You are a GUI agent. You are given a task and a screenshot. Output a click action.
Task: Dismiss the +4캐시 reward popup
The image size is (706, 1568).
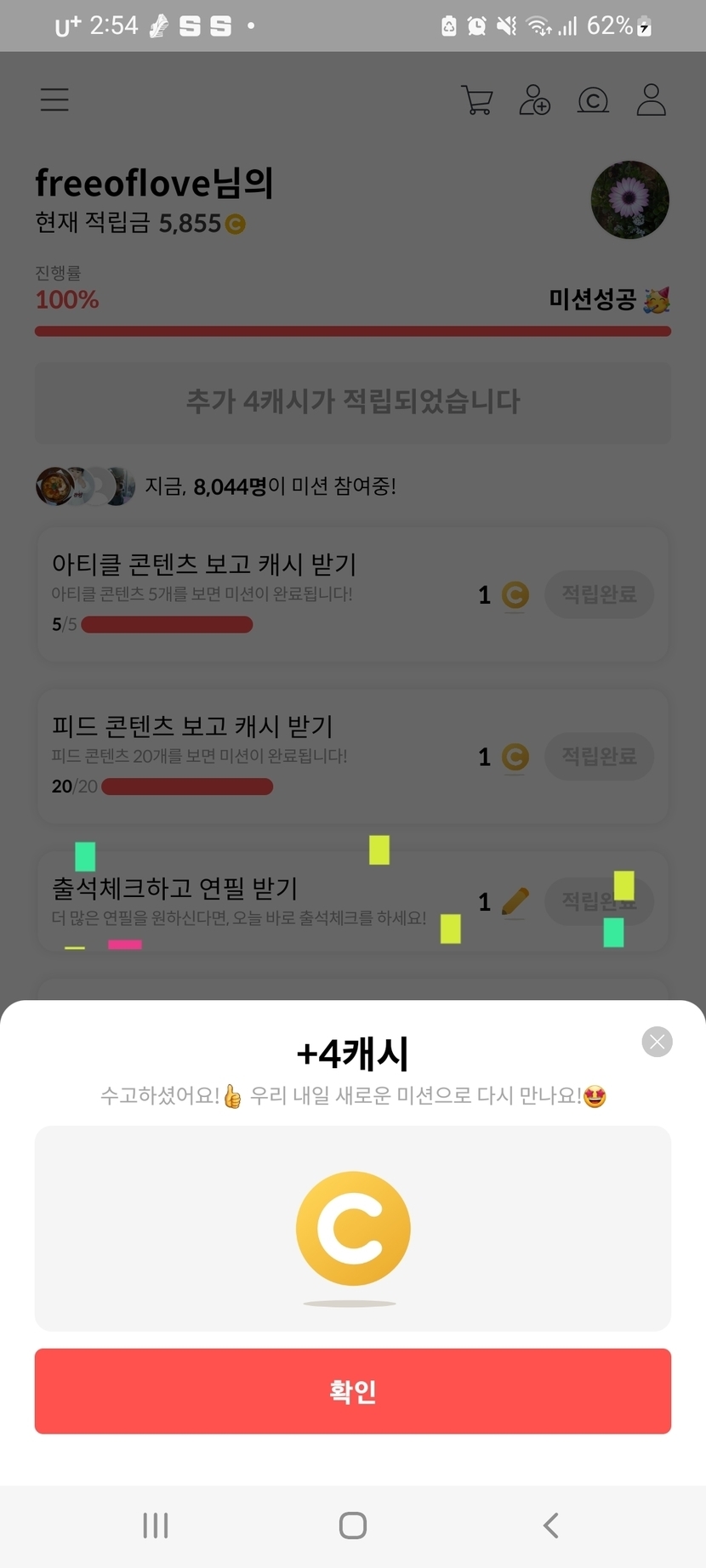coord(657,1042)
